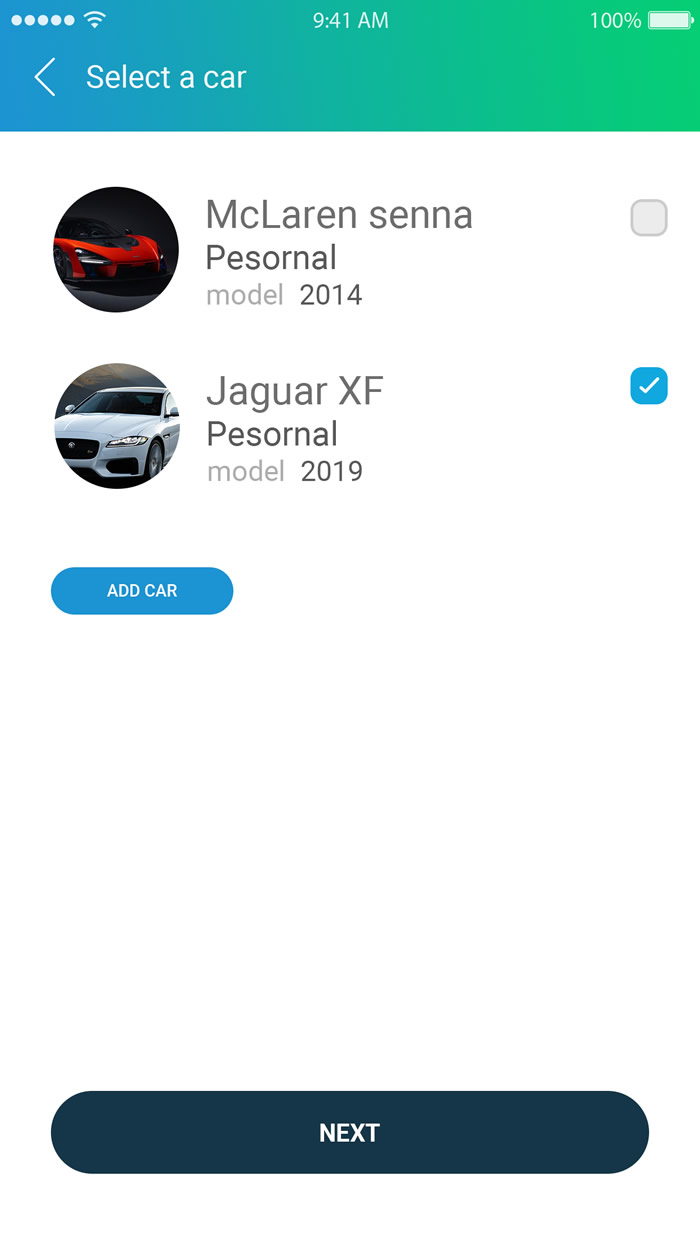Tap the ADD CAR button
This screenshot has width=700, height=1244.
(x=142, y=591)
